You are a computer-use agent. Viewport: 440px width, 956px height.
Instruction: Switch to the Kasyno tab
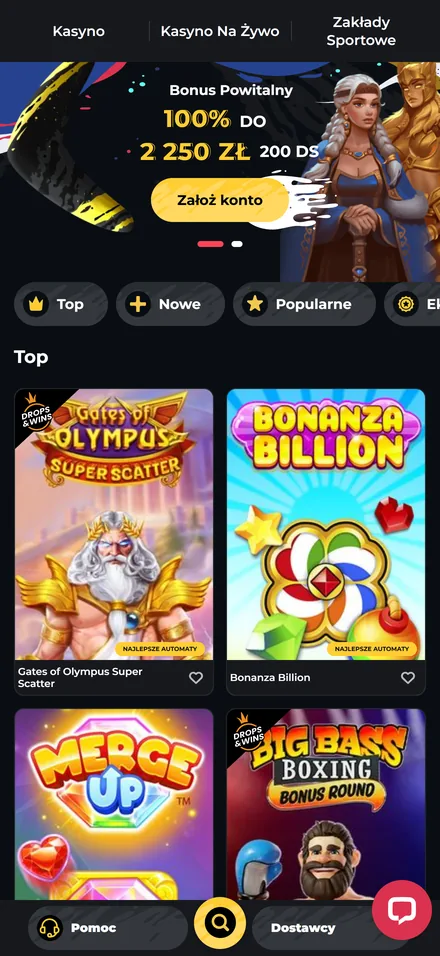(x=79, y=31)
